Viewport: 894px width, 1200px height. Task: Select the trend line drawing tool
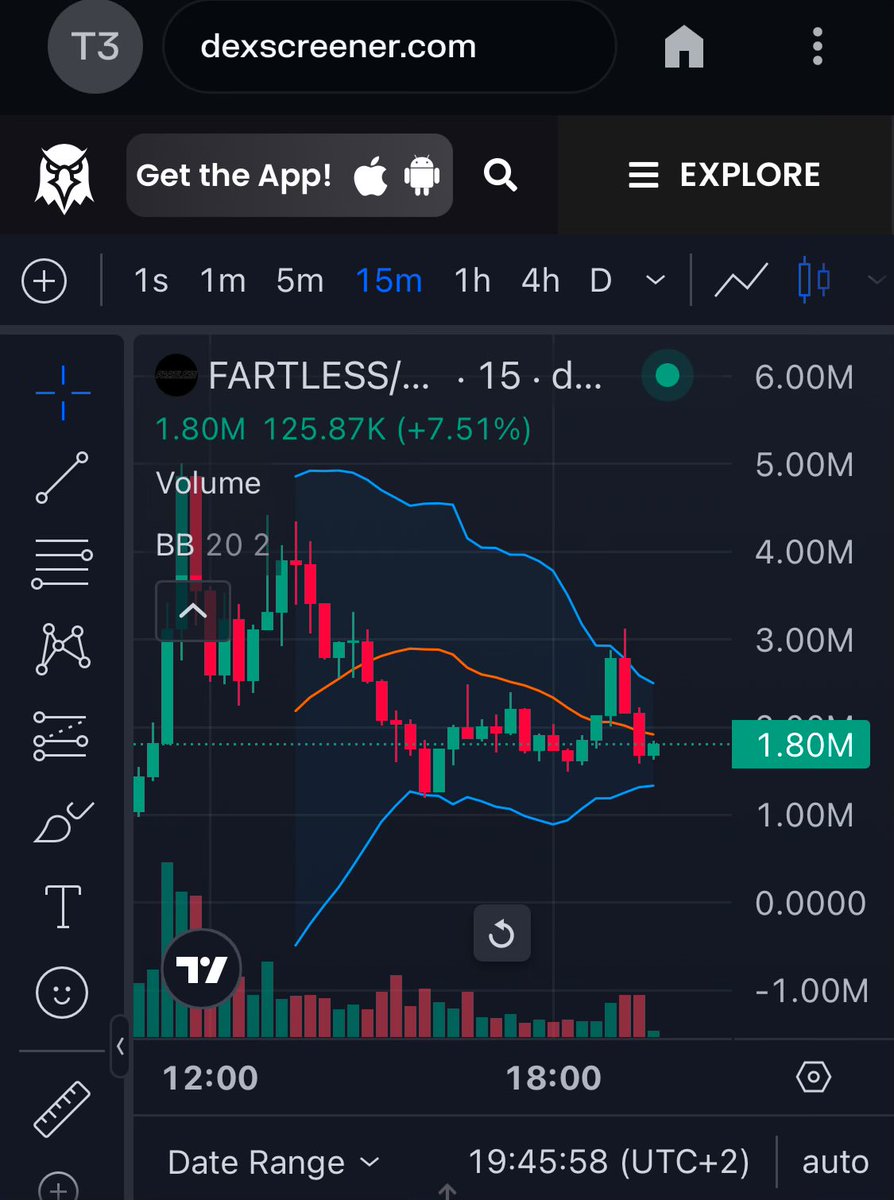coord(62,478)
